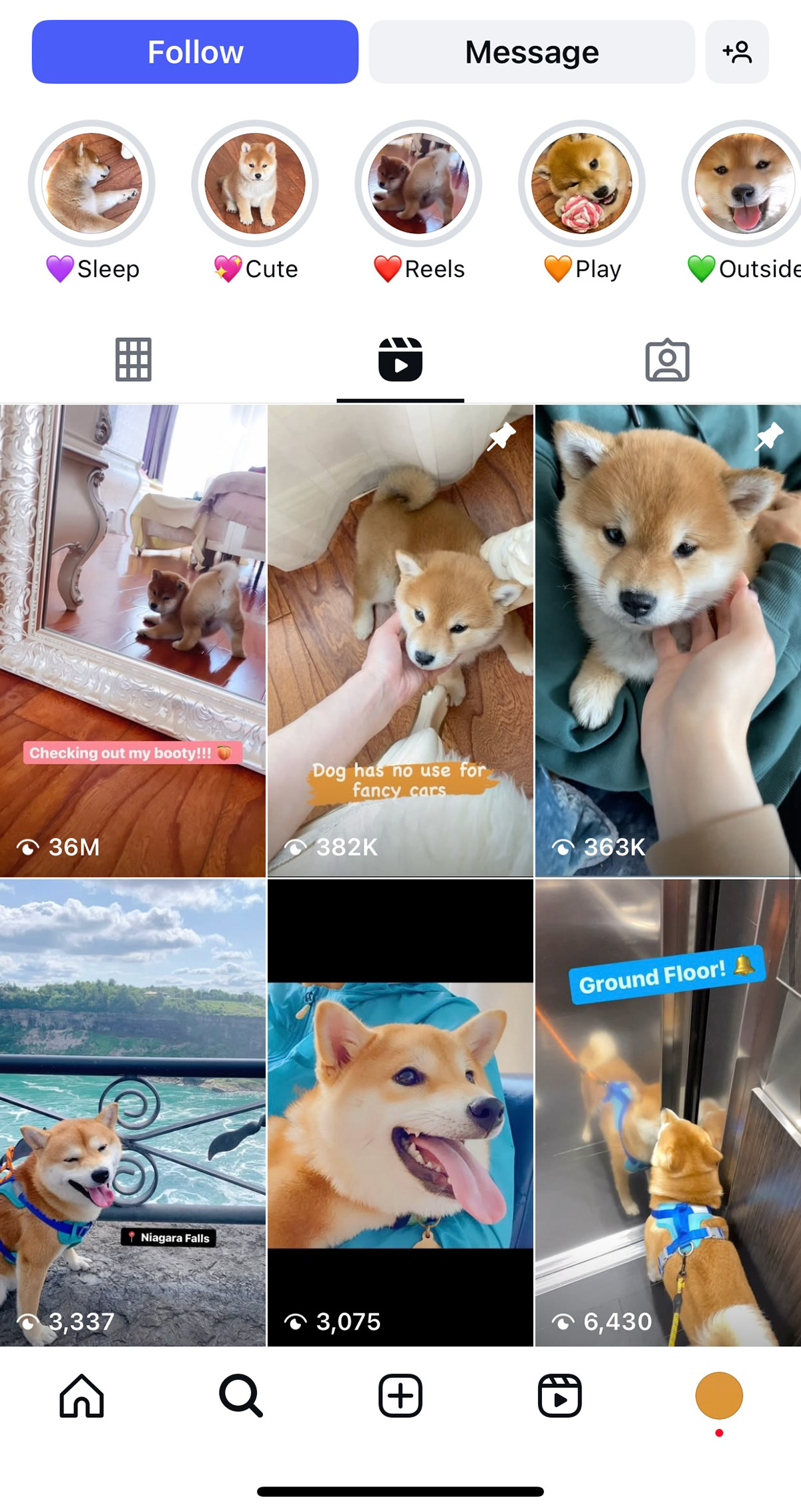View the Play story highlight

[582, 183]
